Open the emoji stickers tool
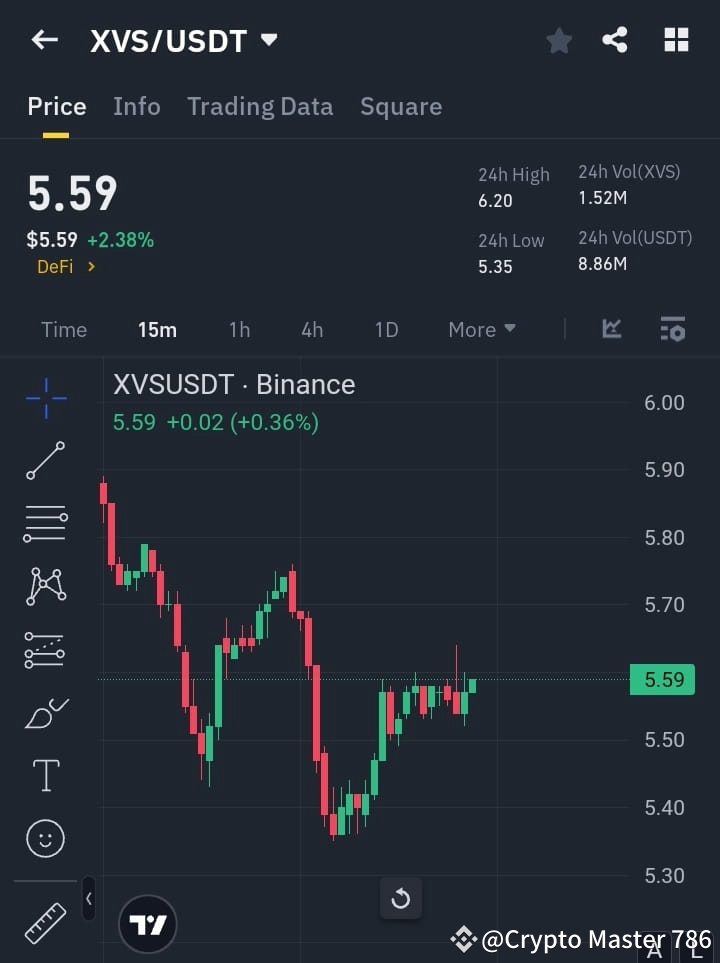 [44, 838]
